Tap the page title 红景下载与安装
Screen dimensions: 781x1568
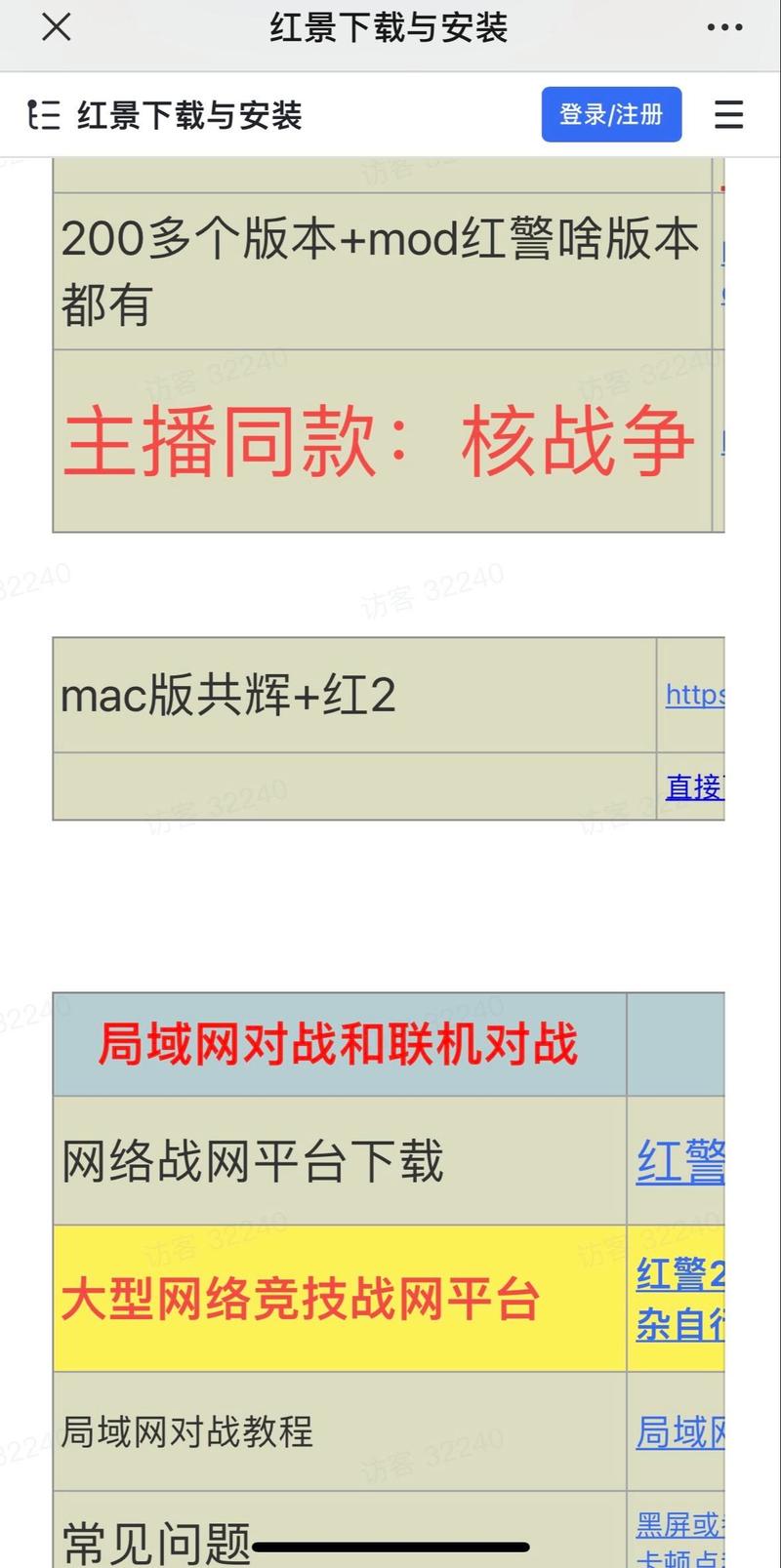[390, 27]
